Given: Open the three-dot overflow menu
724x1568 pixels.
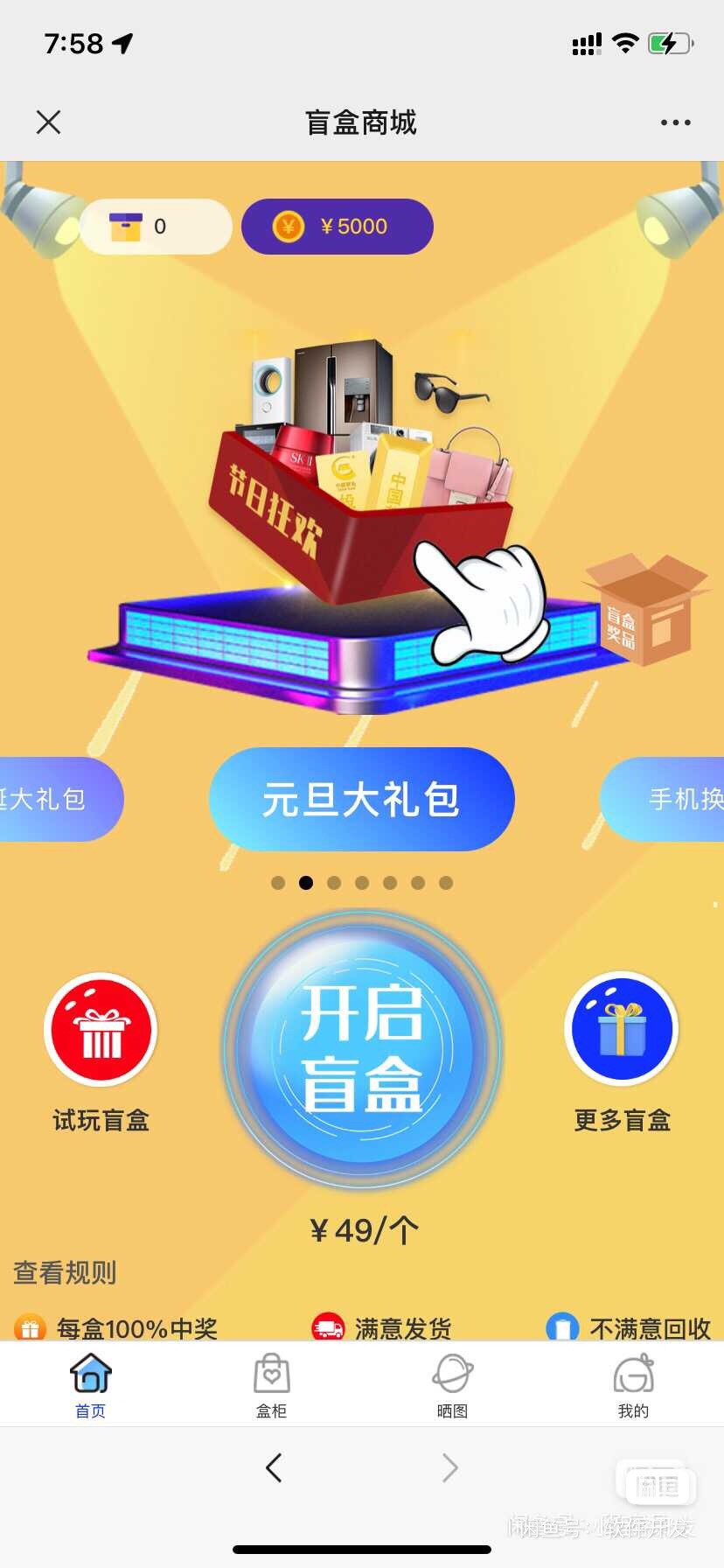Looking at the screenshot, I should tap(675, 122).
